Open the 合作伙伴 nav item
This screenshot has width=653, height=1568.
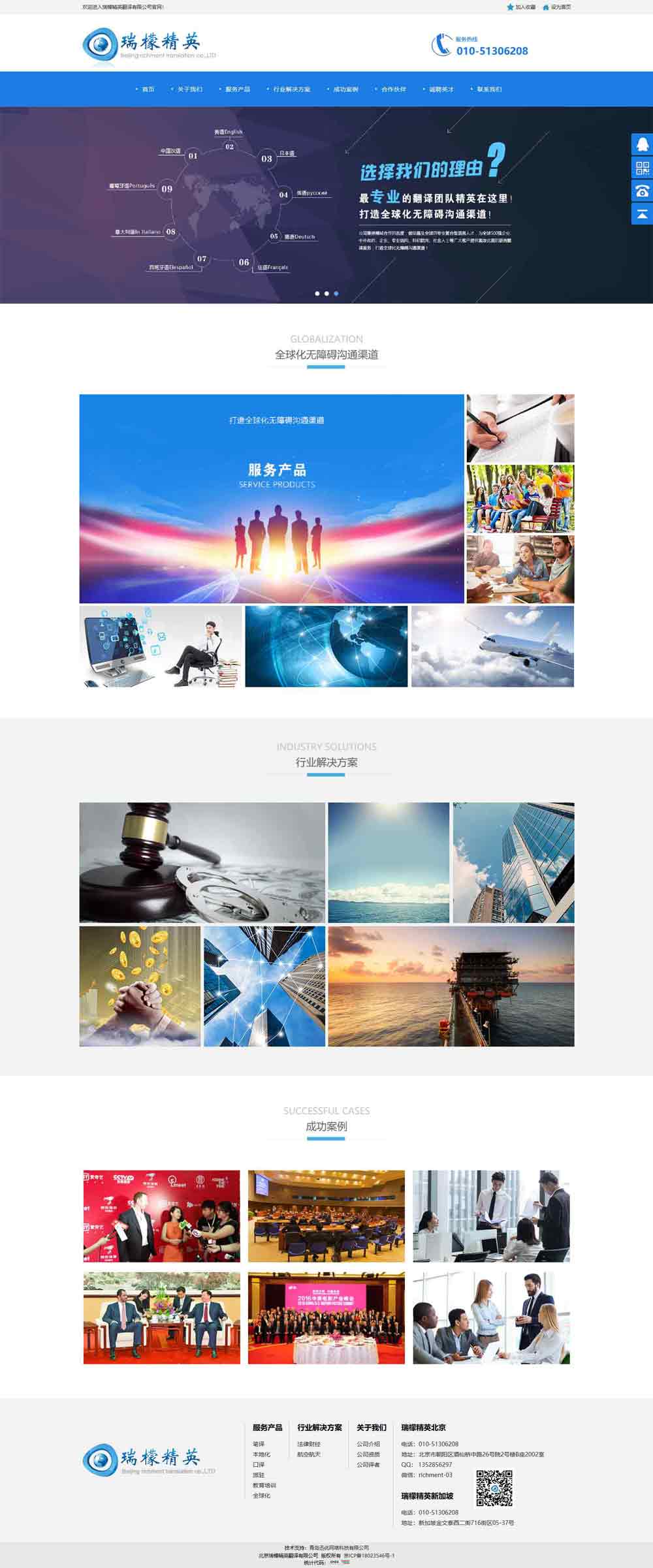click(x=393, y=89)
